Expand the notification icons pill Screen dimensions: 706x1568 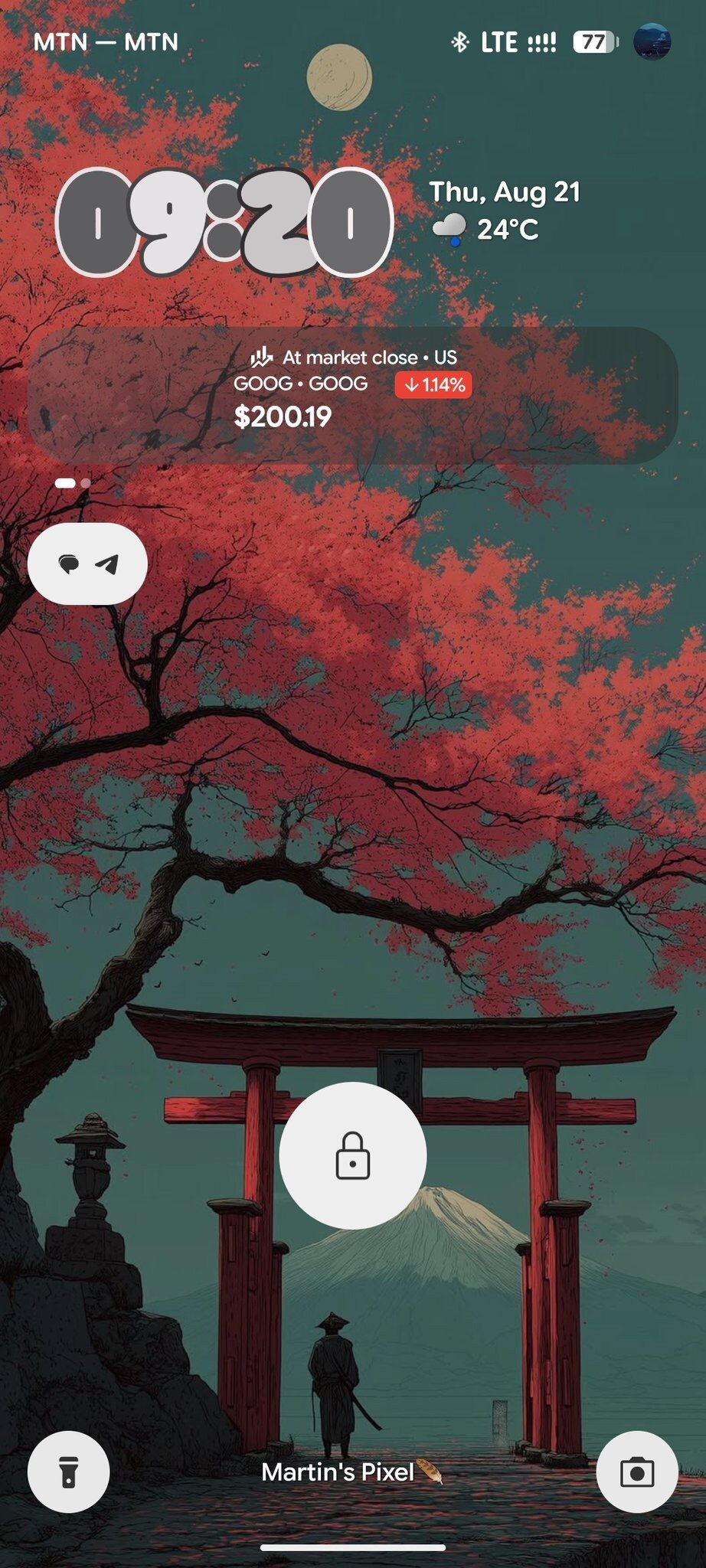[87, 564]
